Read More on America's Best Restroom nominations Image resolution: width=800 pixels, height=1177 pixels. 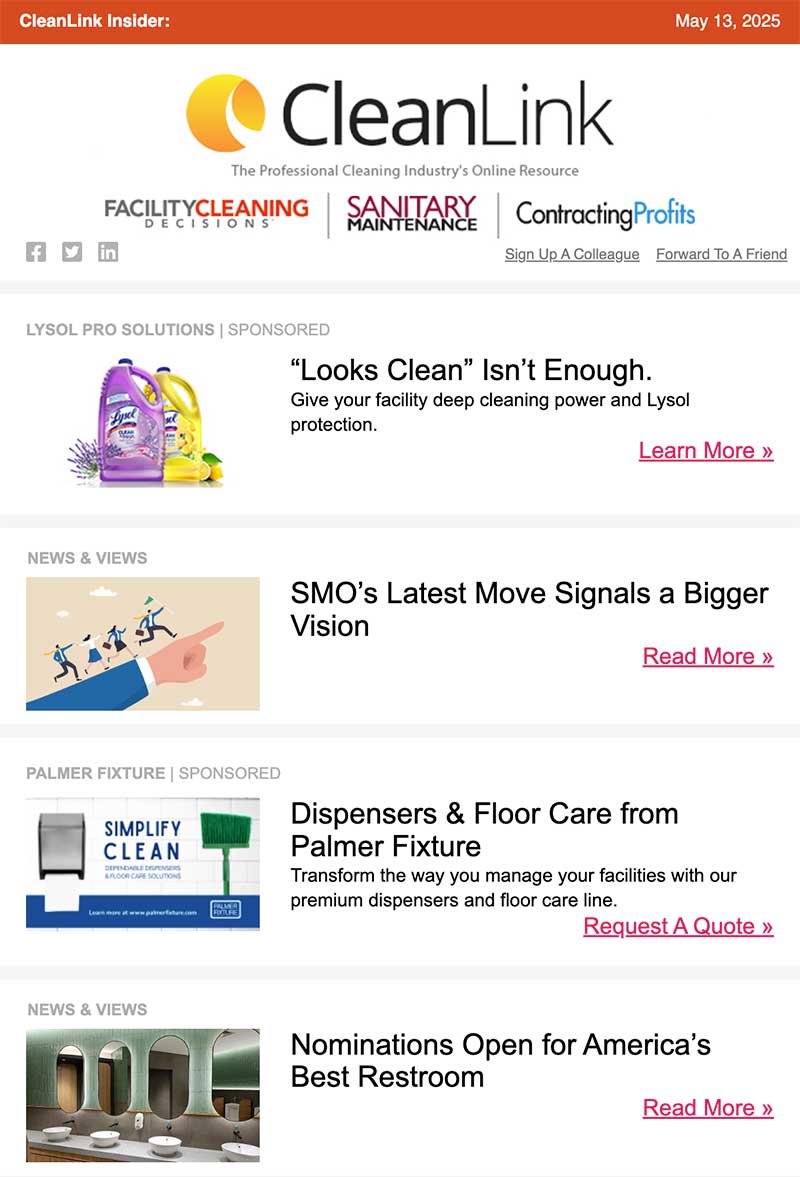click(x=707, y=1108)
